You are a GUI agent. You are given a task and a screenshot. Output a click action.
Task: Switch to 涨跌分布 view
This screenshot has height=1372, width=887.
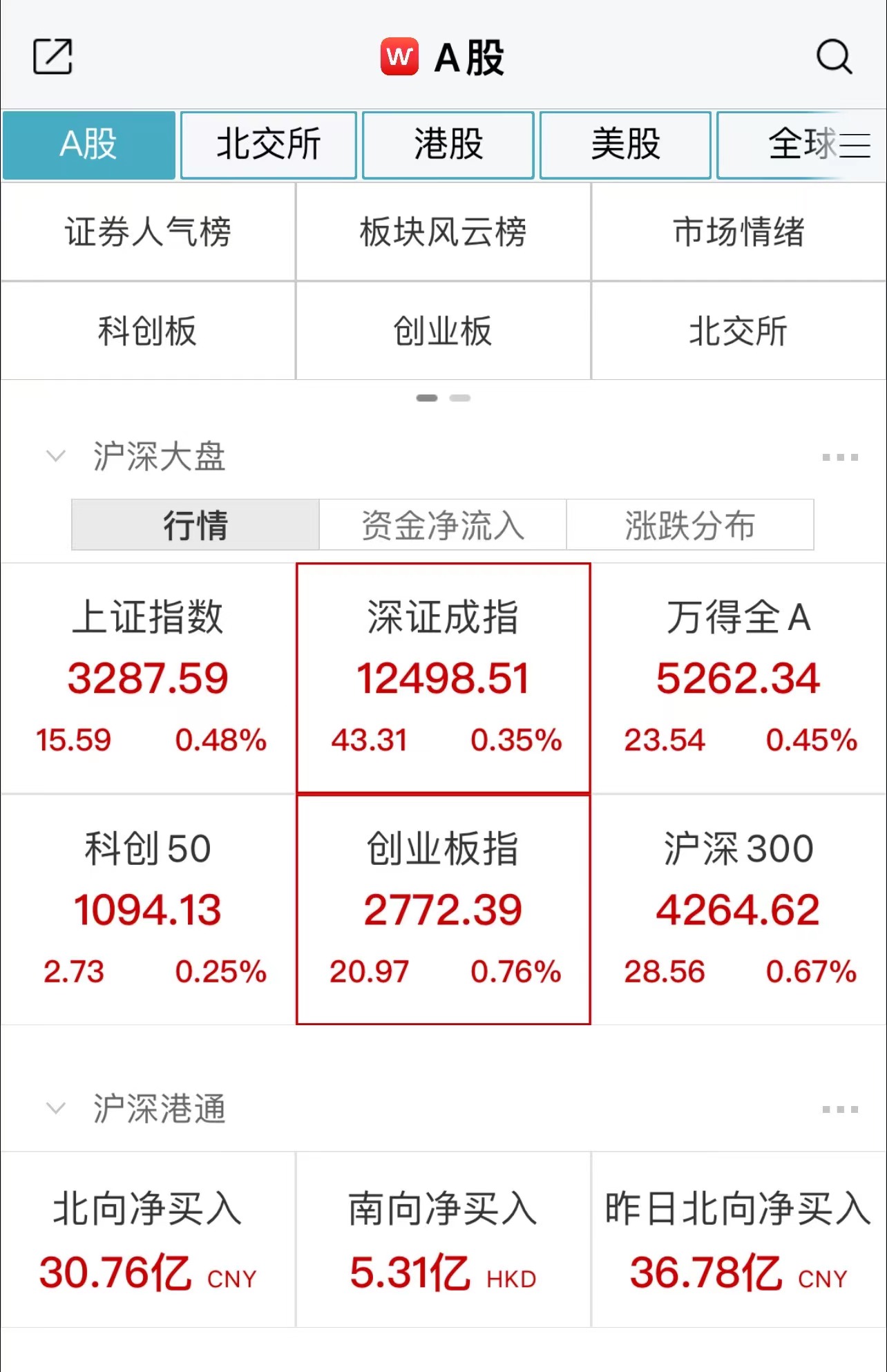[x=690, y=525]
